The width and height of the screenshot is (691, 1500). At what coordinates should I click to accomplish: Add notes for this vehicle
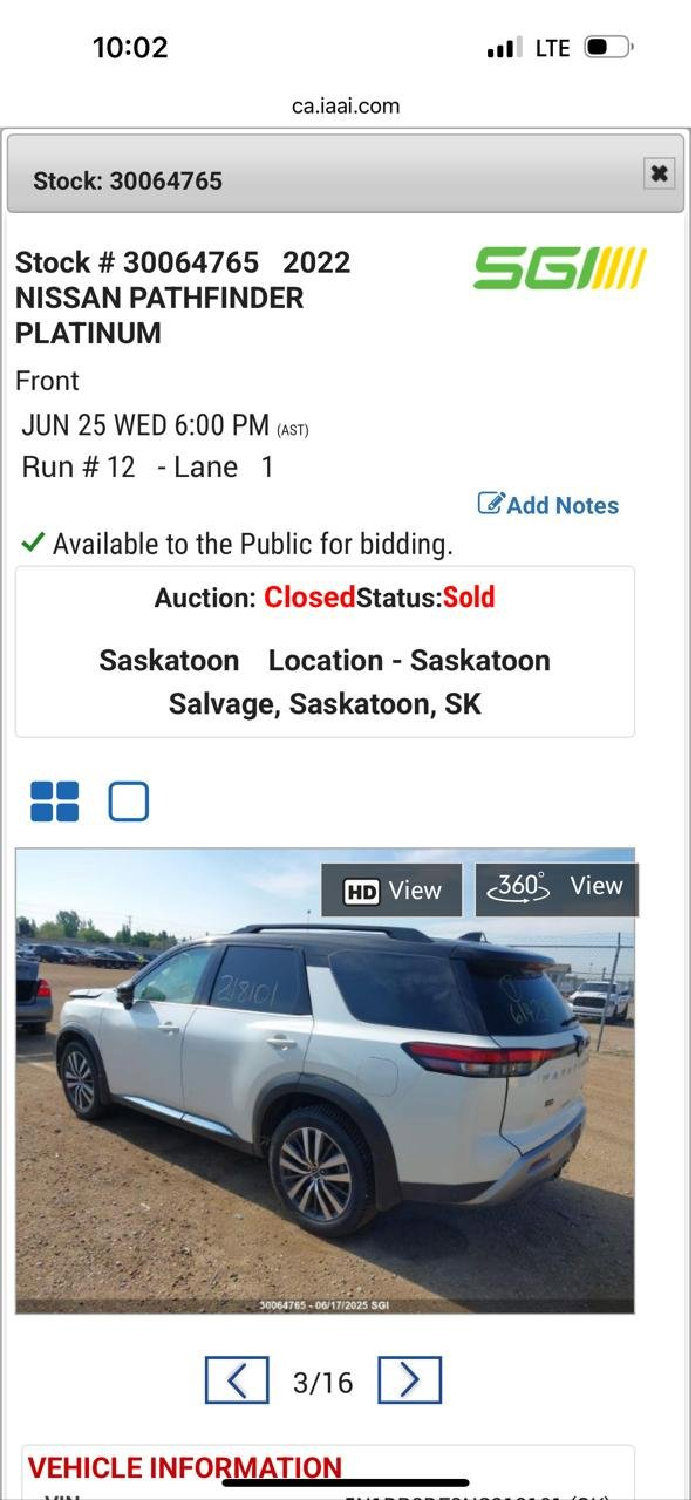tap(548, 505)
